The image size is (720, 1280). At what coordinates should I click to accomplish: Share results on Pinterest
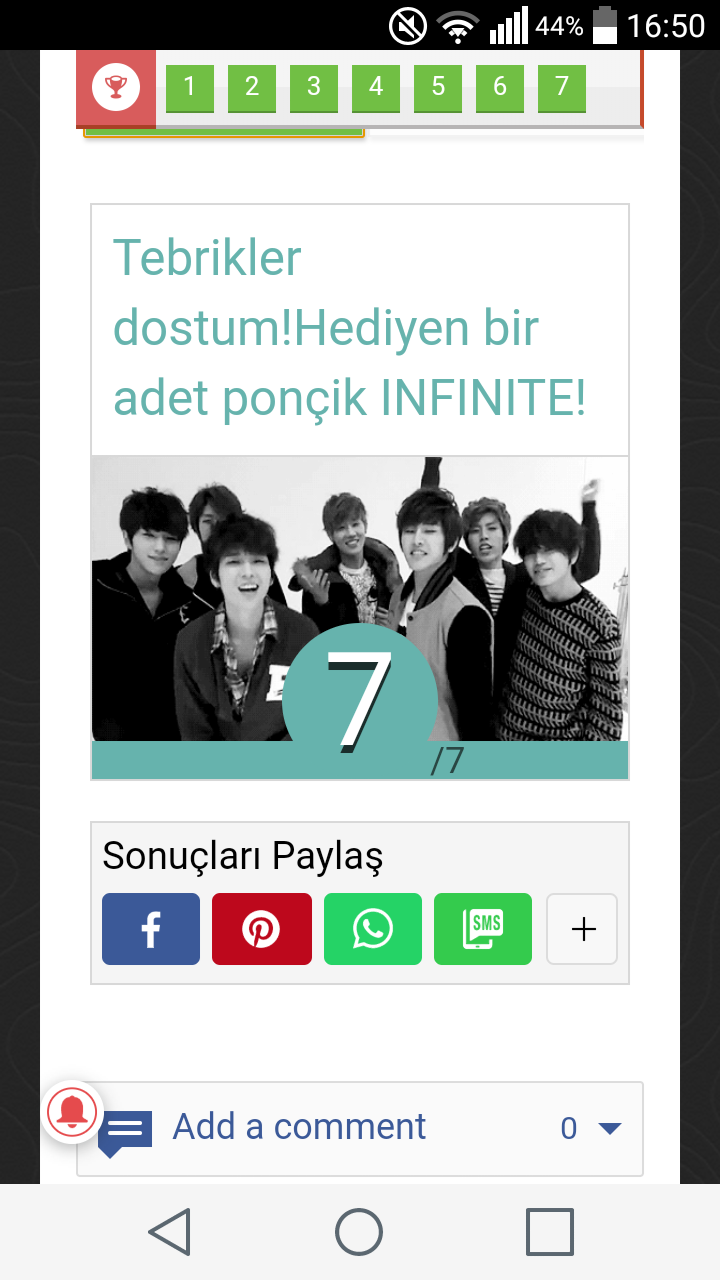262,929
